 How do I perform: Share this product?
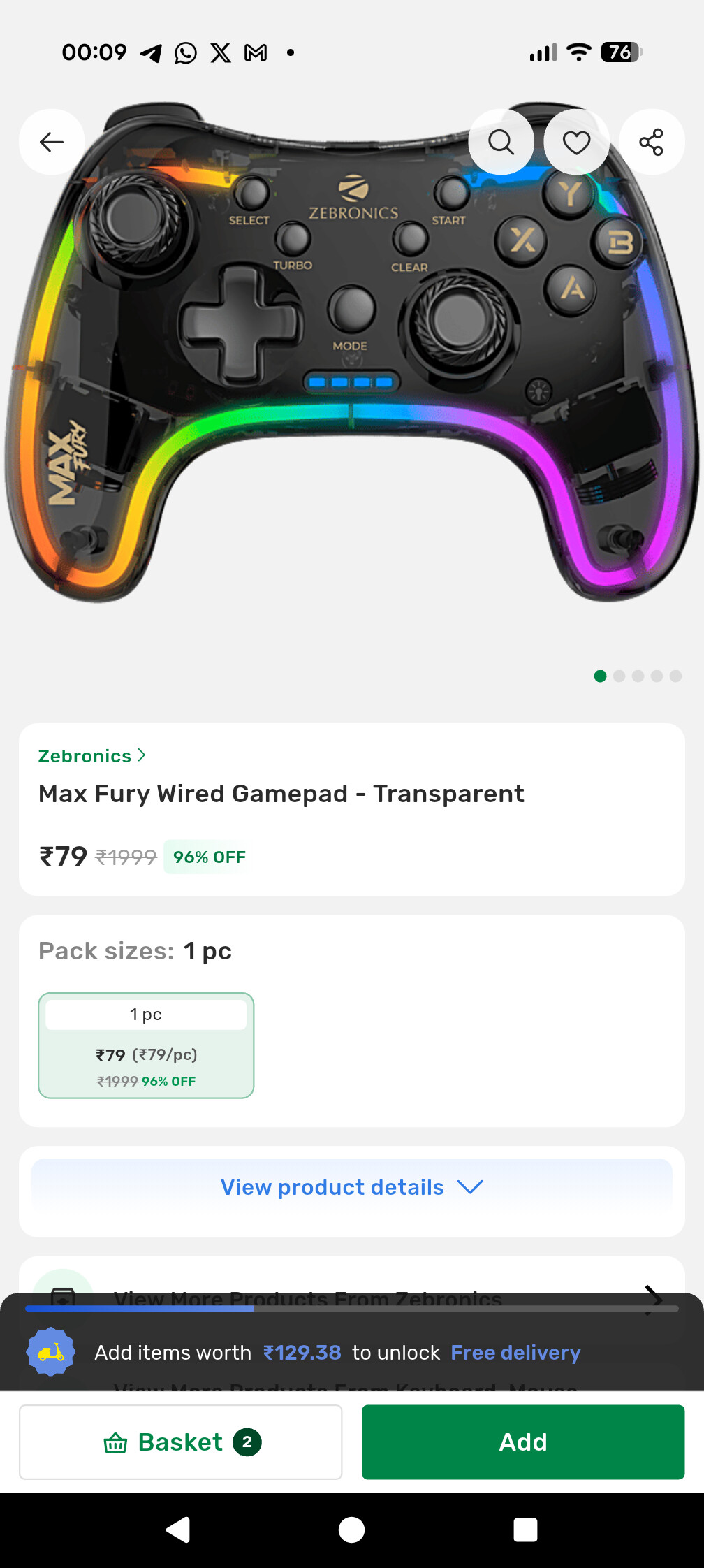(x=651, y=142)
